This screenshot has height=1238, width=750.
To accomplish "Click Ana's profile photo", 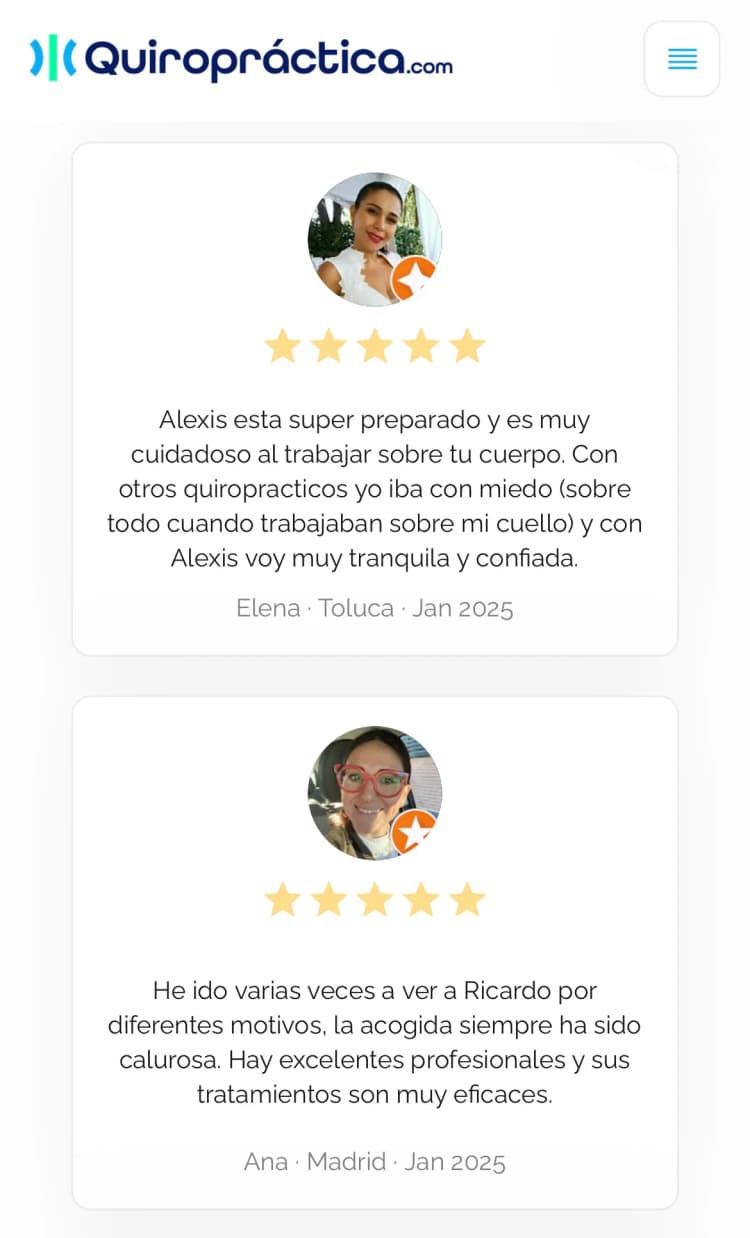I will coord(374,792).
